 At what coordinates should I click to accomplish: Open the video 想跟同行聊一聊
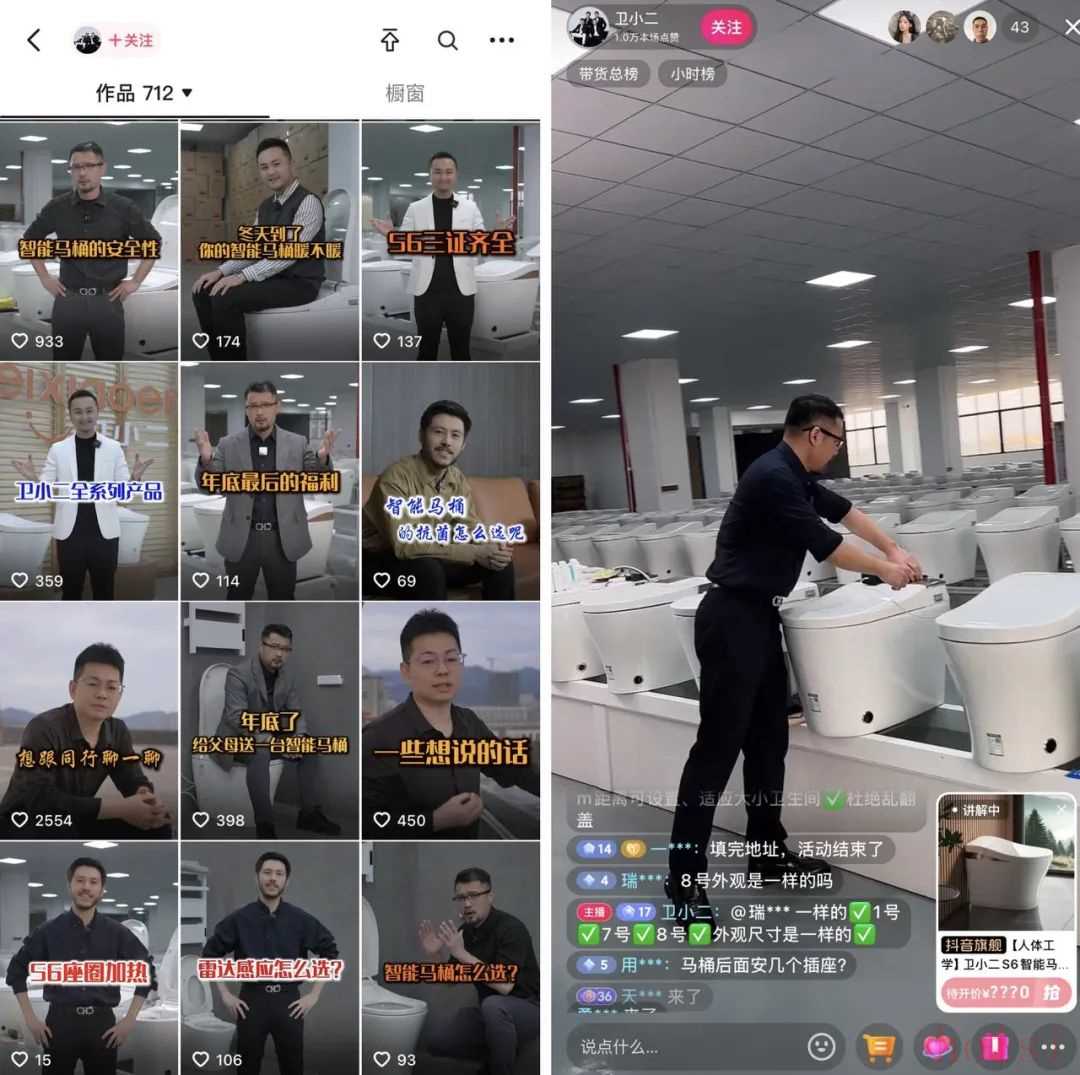(x=89, y=720)
